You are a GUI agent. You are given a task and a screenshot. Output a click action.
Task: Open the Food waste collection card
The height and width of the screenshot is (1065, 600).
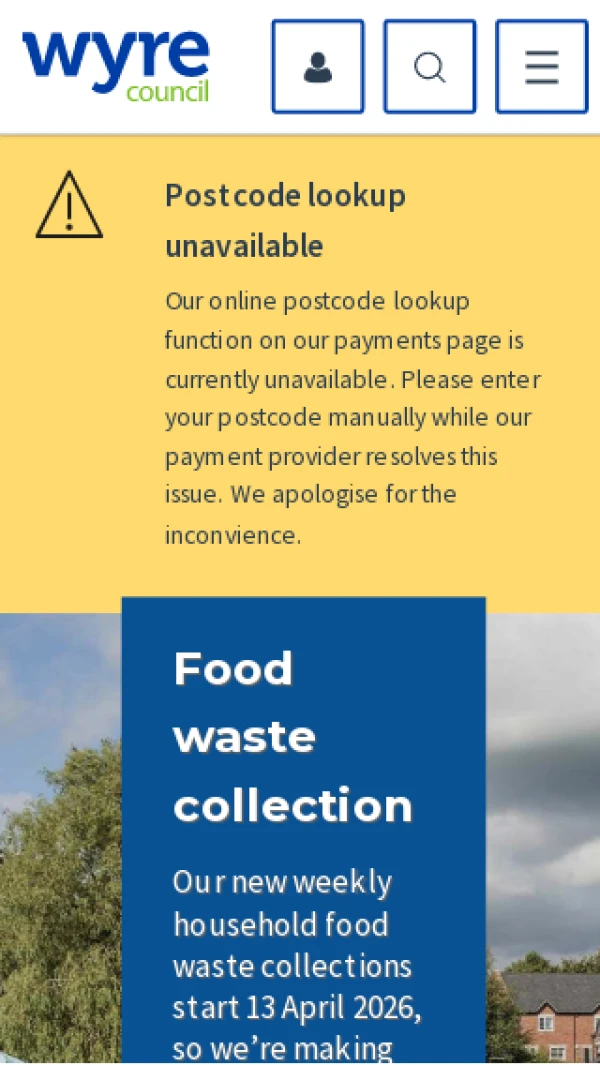(x=292, y=738)
